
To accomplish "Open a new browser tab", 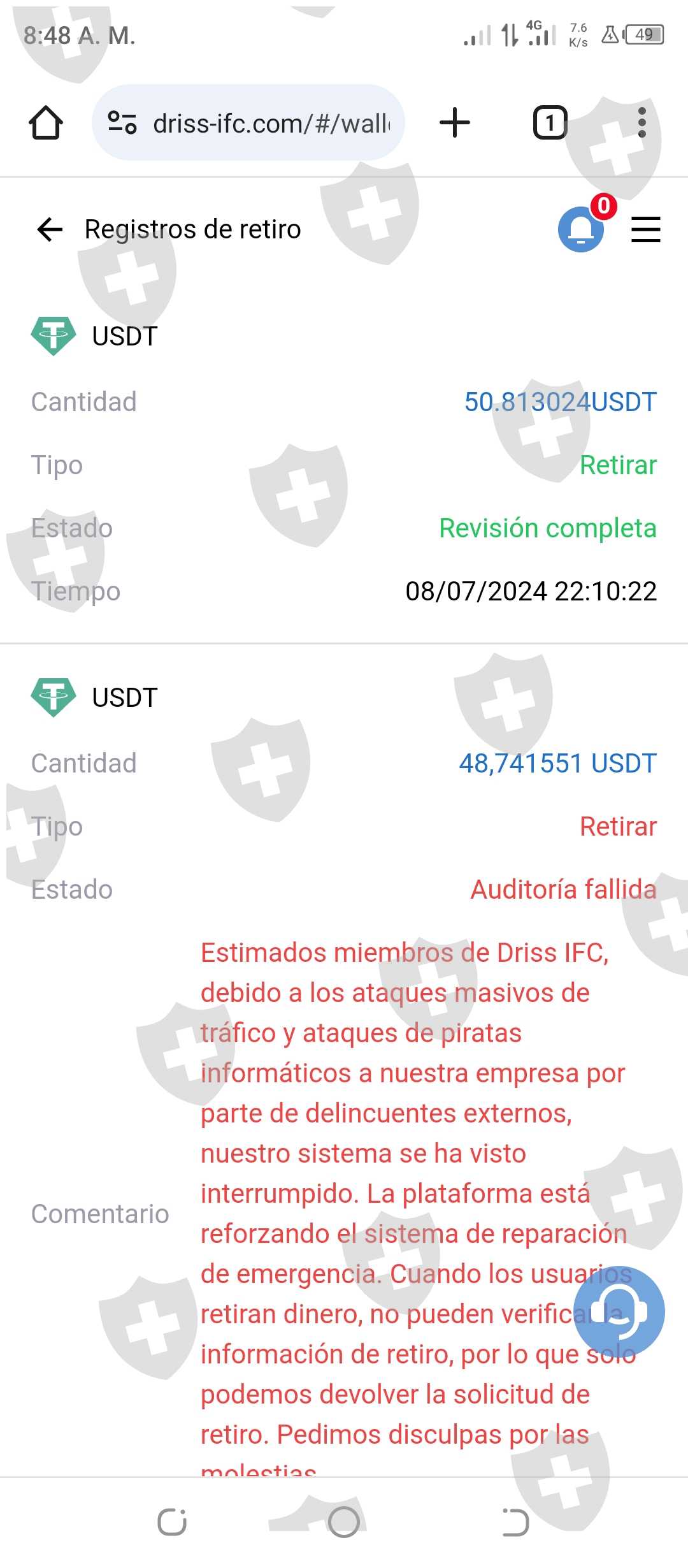I will [455, 122].
